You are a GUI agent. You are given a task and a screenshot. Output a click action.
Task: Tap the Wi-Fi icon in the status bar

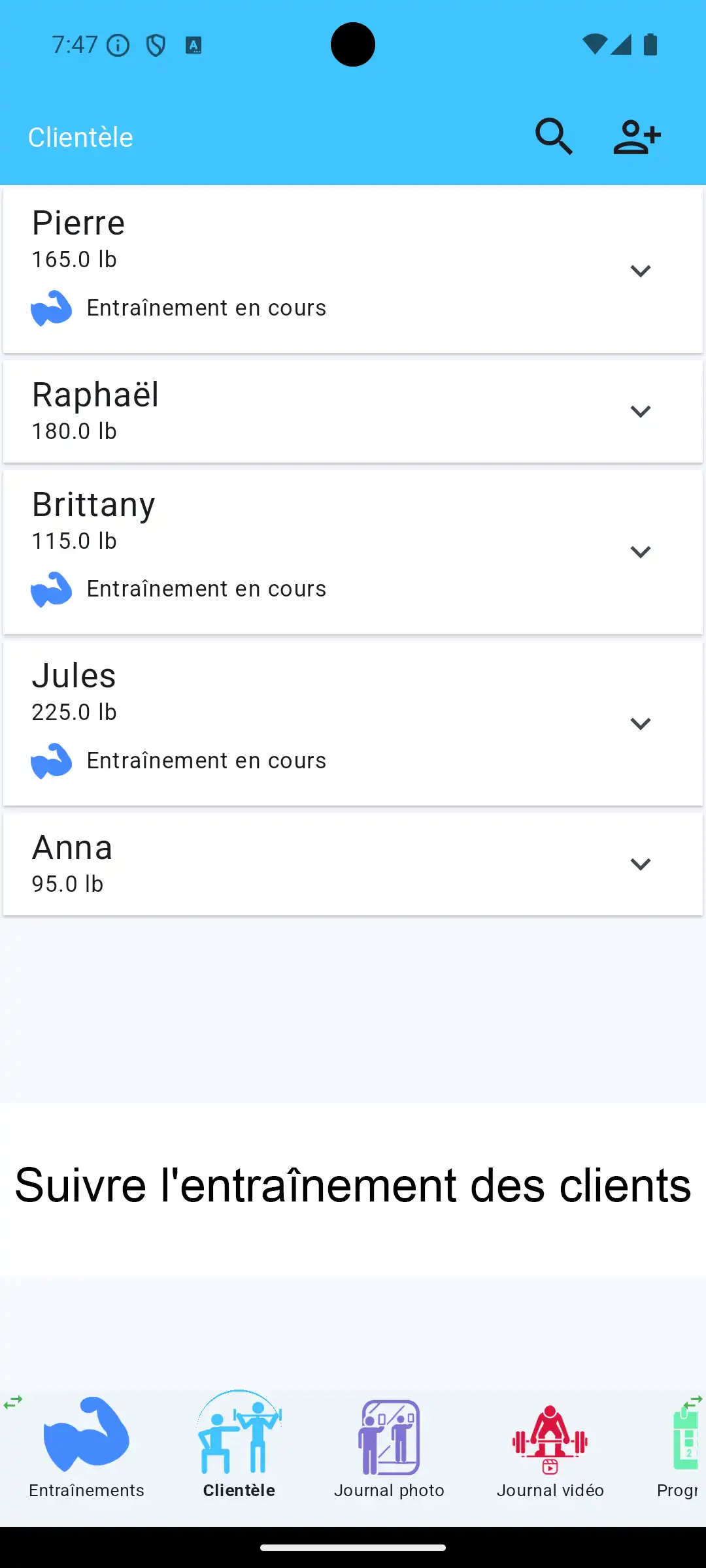pyautogui.click(x=594, y=44)
